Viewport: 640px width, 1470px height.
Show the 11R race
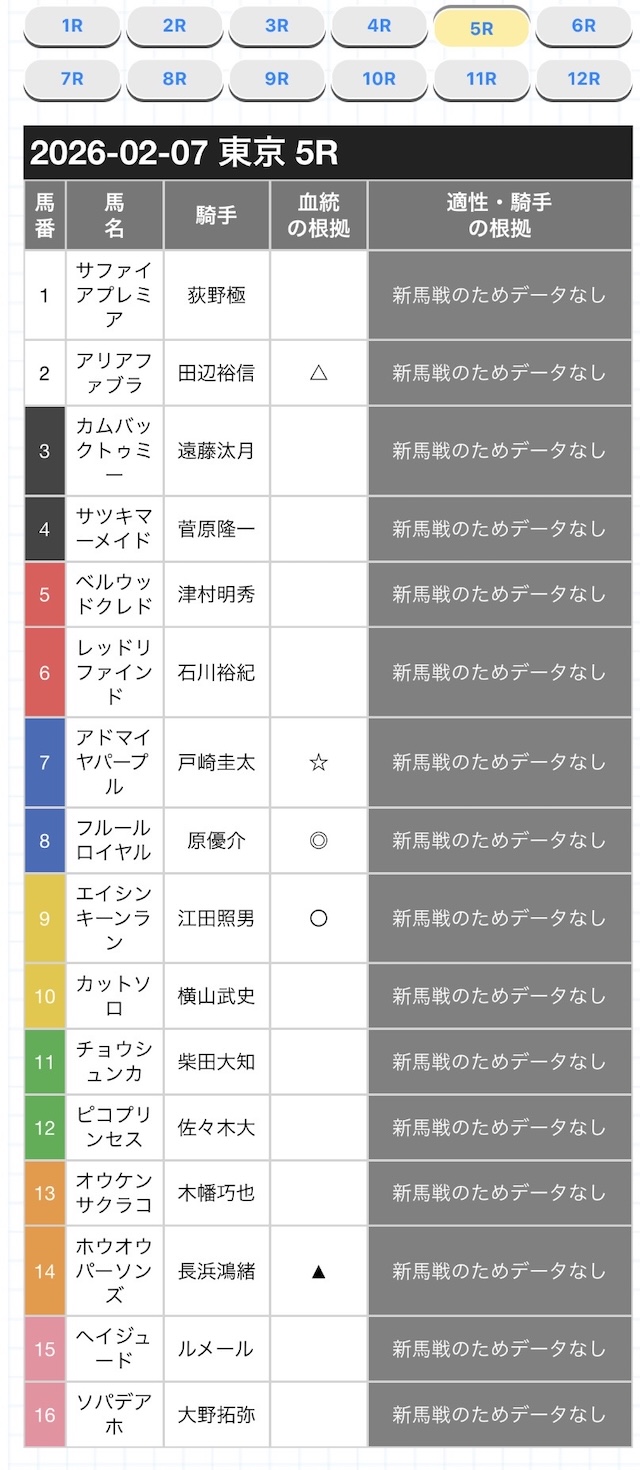click(x=481, y=79)
